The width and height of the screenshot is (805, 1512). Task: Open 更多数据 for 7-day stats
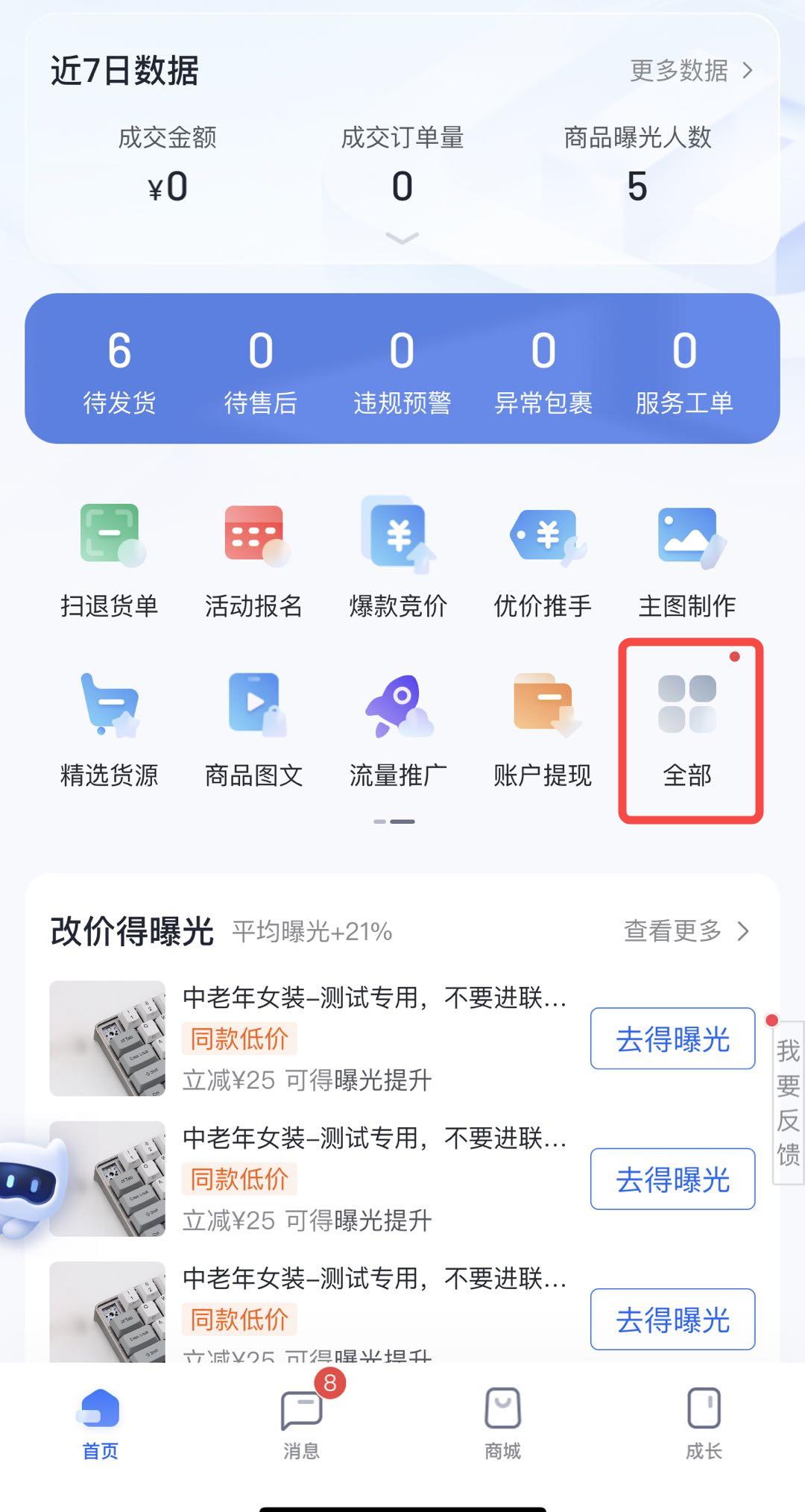(x=691, y=71)
